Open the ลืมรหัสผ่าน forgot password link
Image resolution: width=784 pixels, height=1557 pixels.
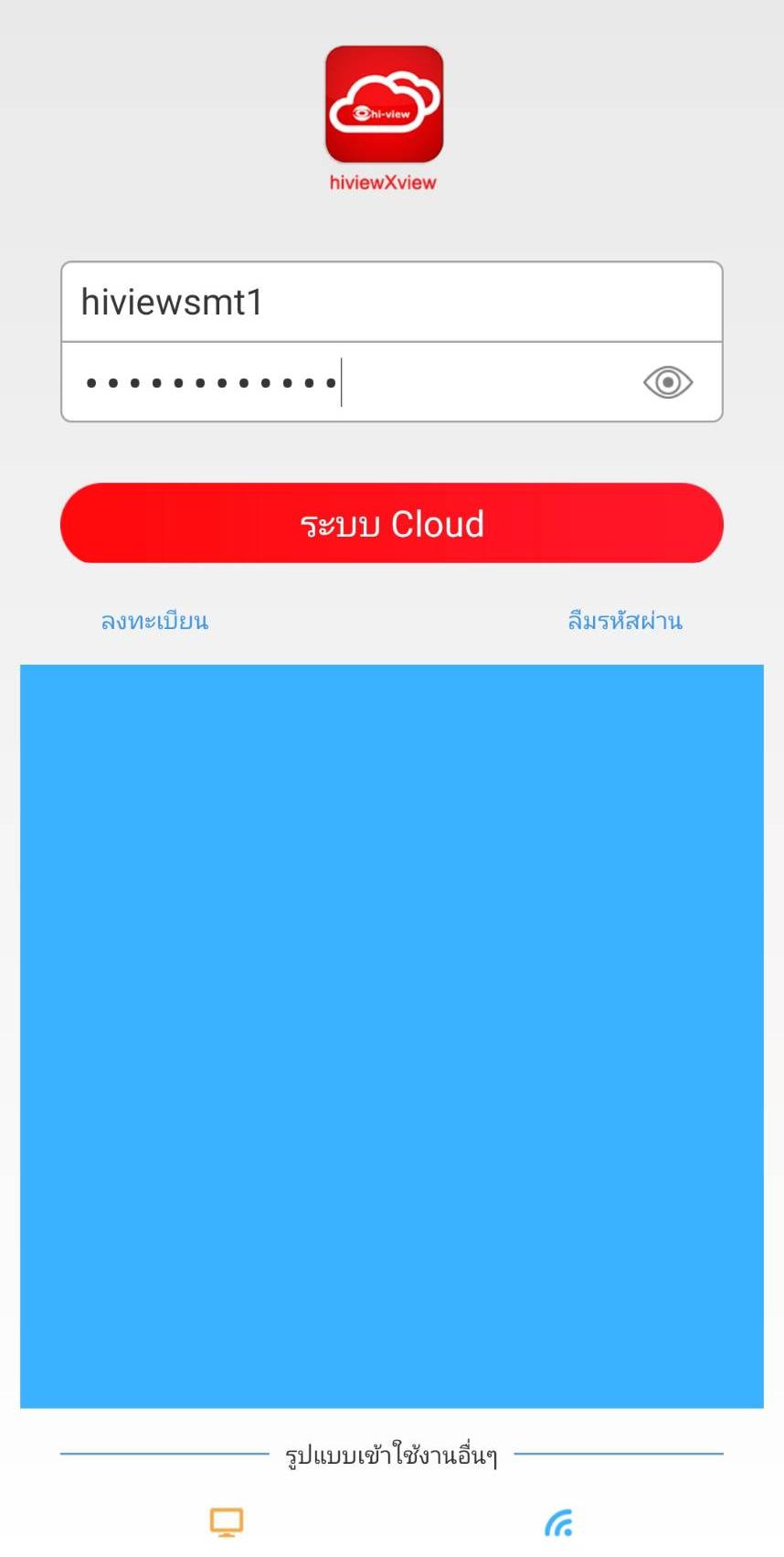[x=625, y=622]
